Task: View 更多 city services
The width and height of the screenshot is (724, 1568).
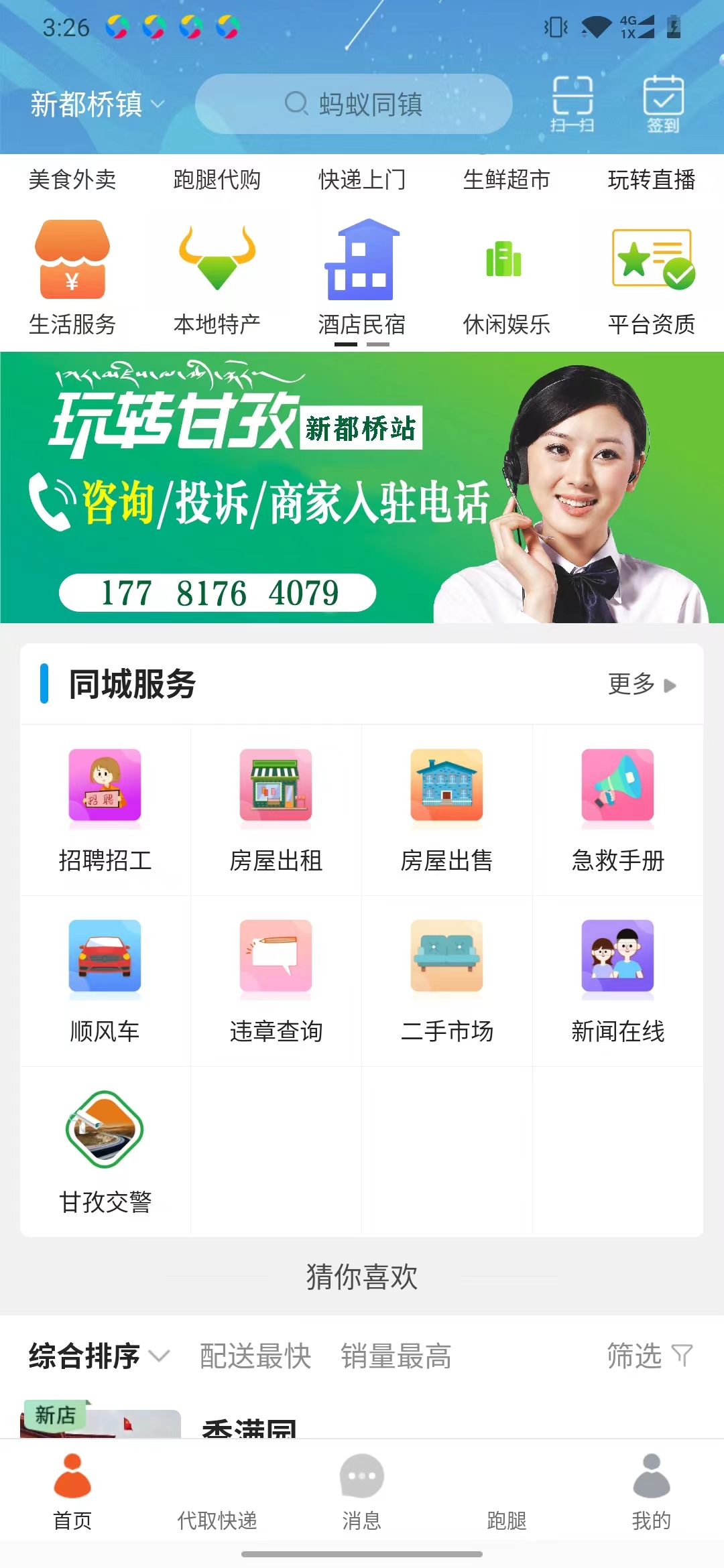Action: [641, 684]
